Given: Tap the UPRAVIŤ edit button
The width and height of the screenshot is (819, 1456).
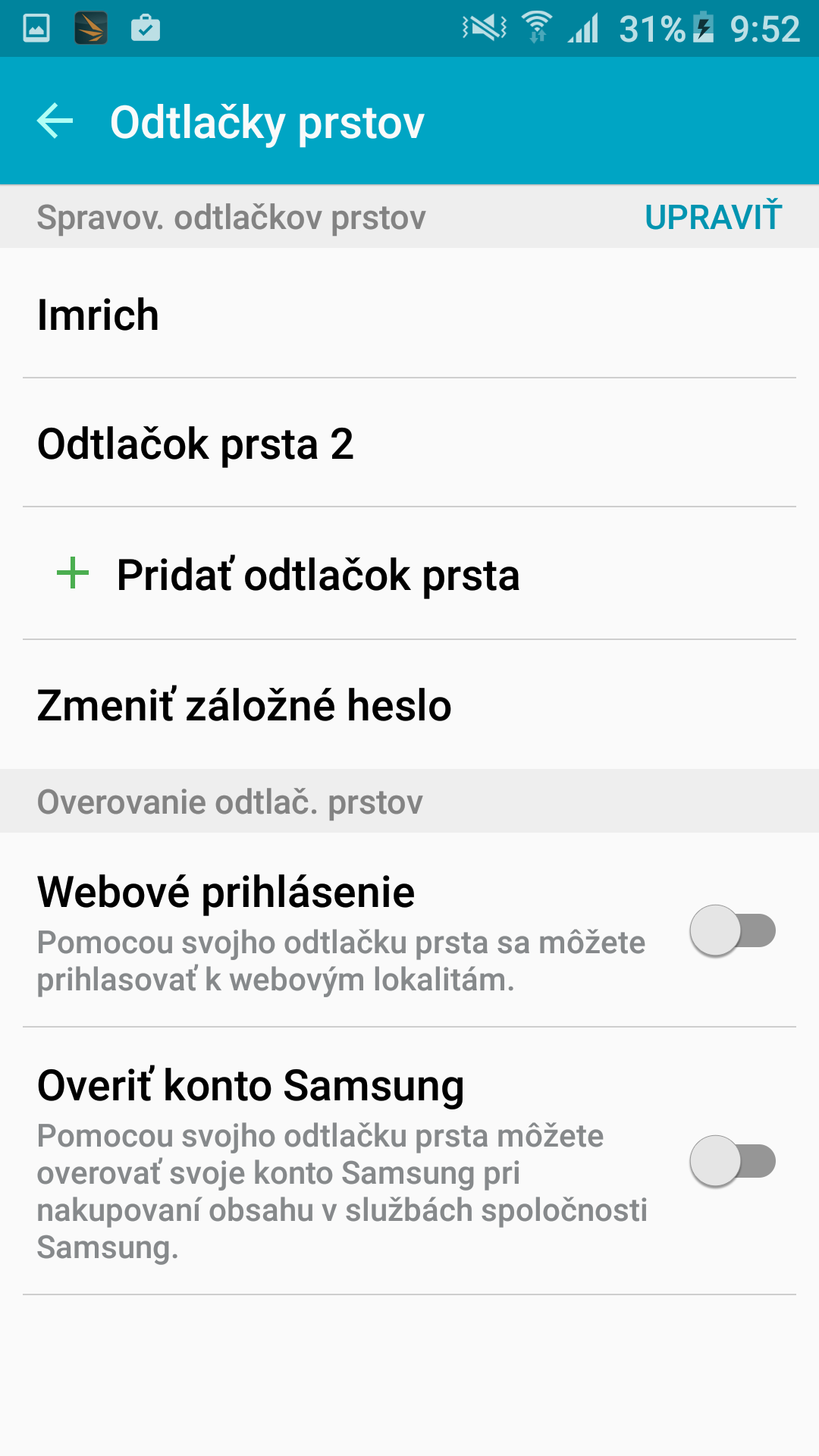Looking at the screenshot, I should point(713,217).
